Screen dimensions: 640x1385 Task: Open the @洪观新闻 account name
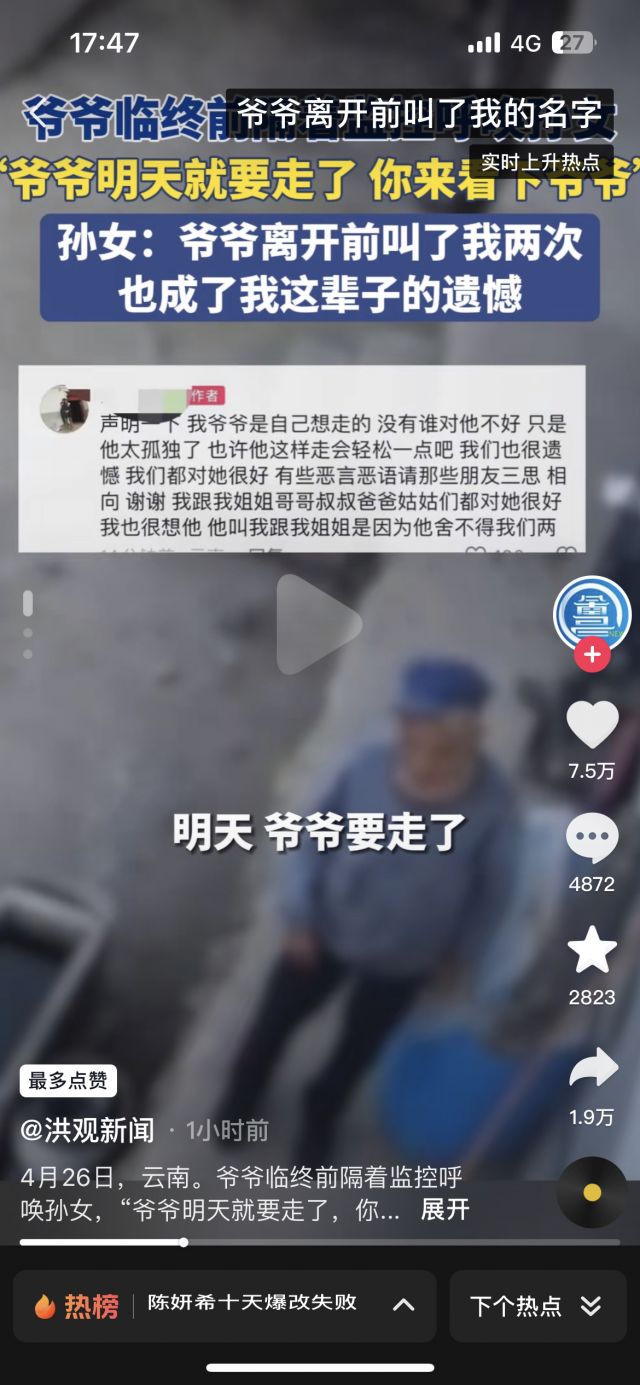pyautogui.click(x=88, y=1131)
